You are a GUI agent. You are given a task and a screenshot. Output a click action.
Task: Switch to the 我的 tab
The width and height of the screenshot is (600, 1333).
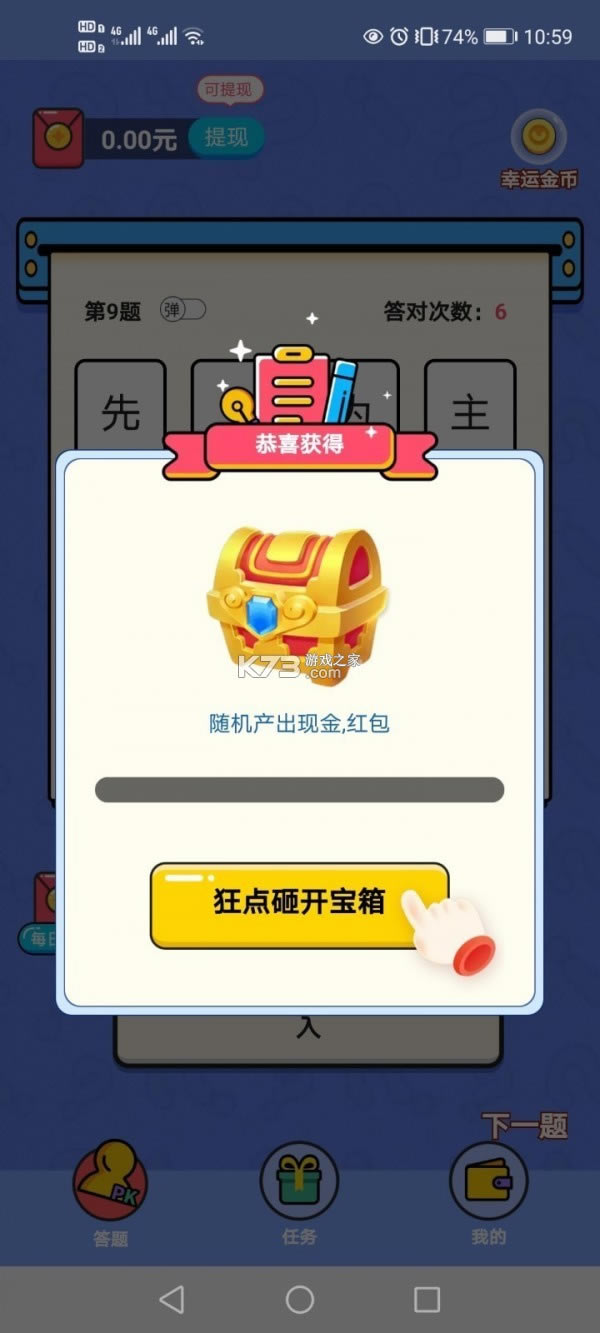tap(488, 1192)
